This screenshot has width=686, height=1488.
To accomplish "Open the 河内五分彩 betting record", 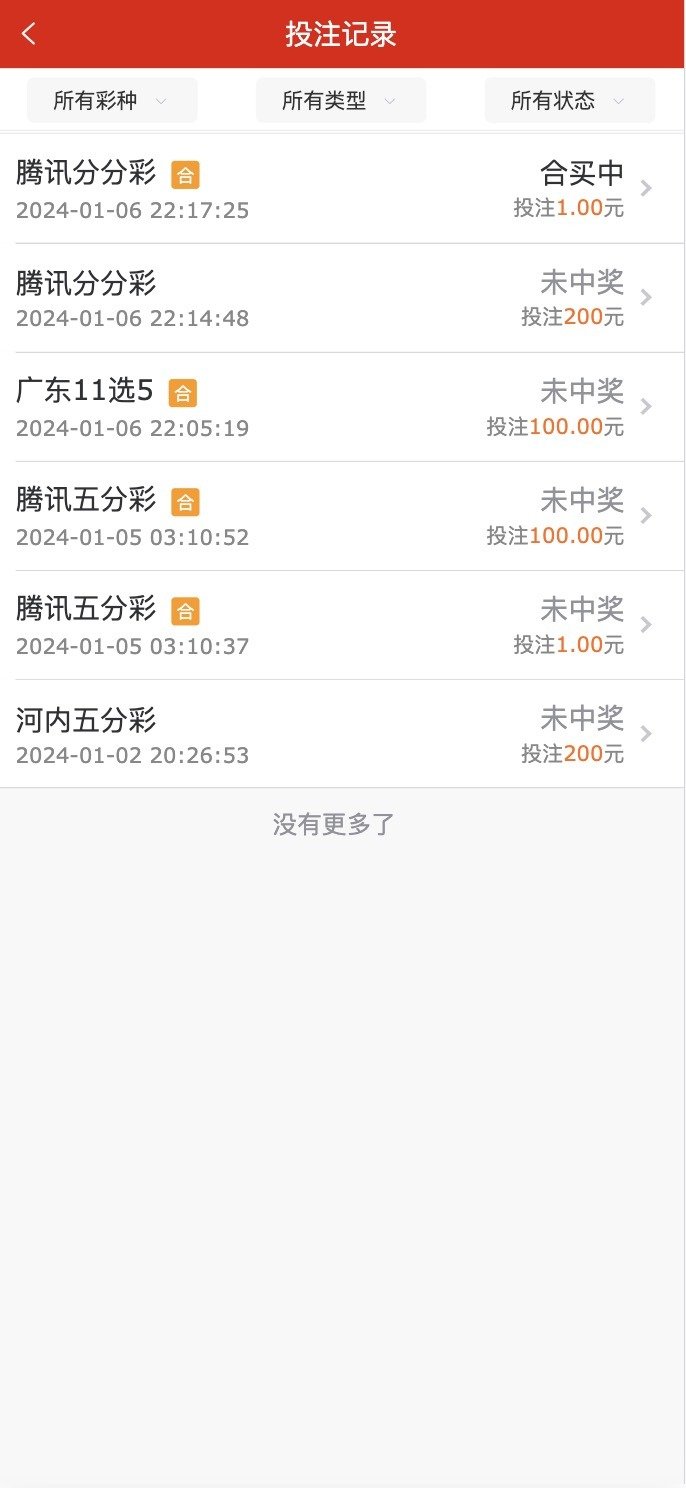I will pyautogui.click(x=342, y=734).
